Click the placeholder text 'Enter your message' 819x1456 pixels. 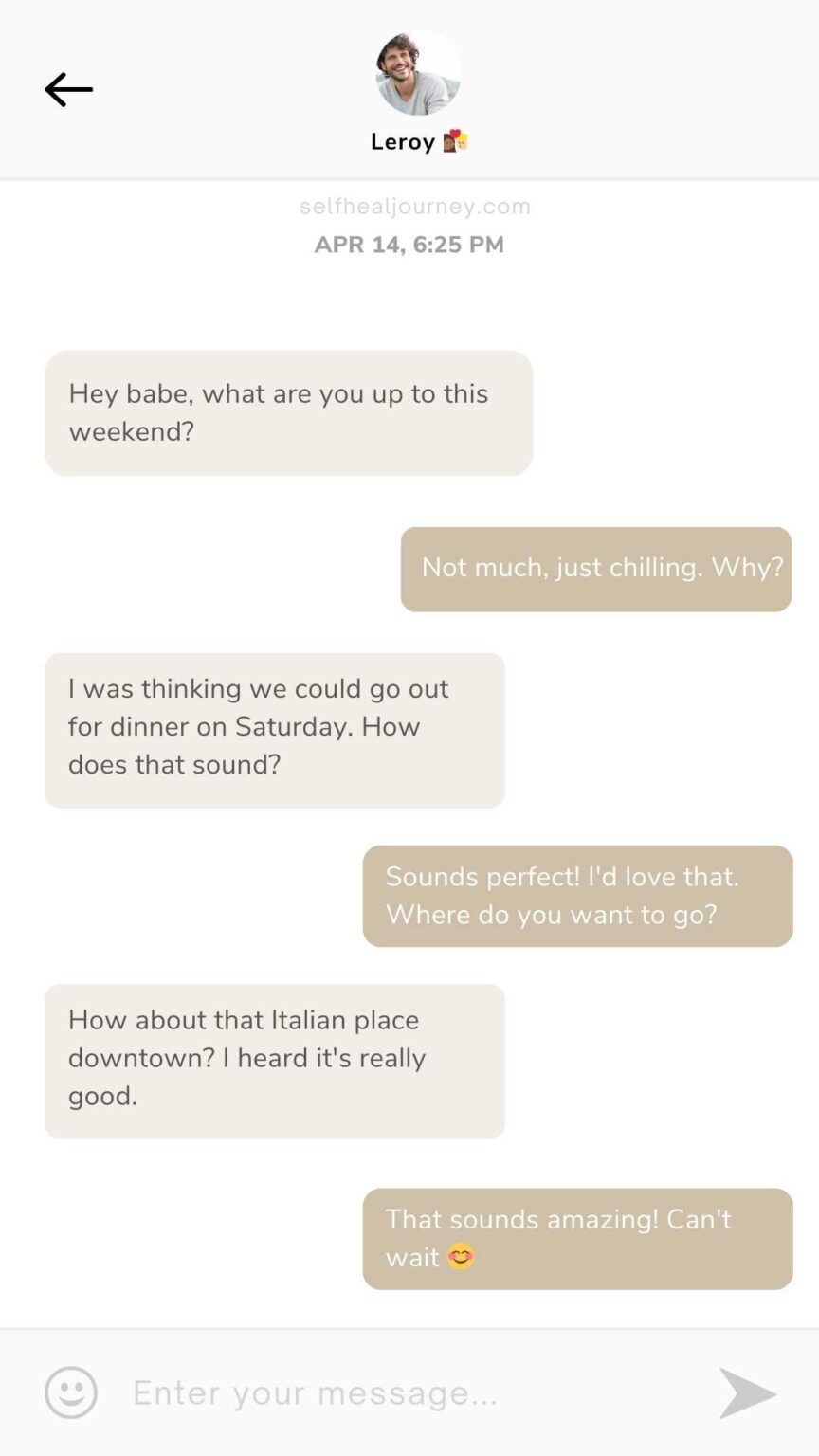tap(313, 1392)
